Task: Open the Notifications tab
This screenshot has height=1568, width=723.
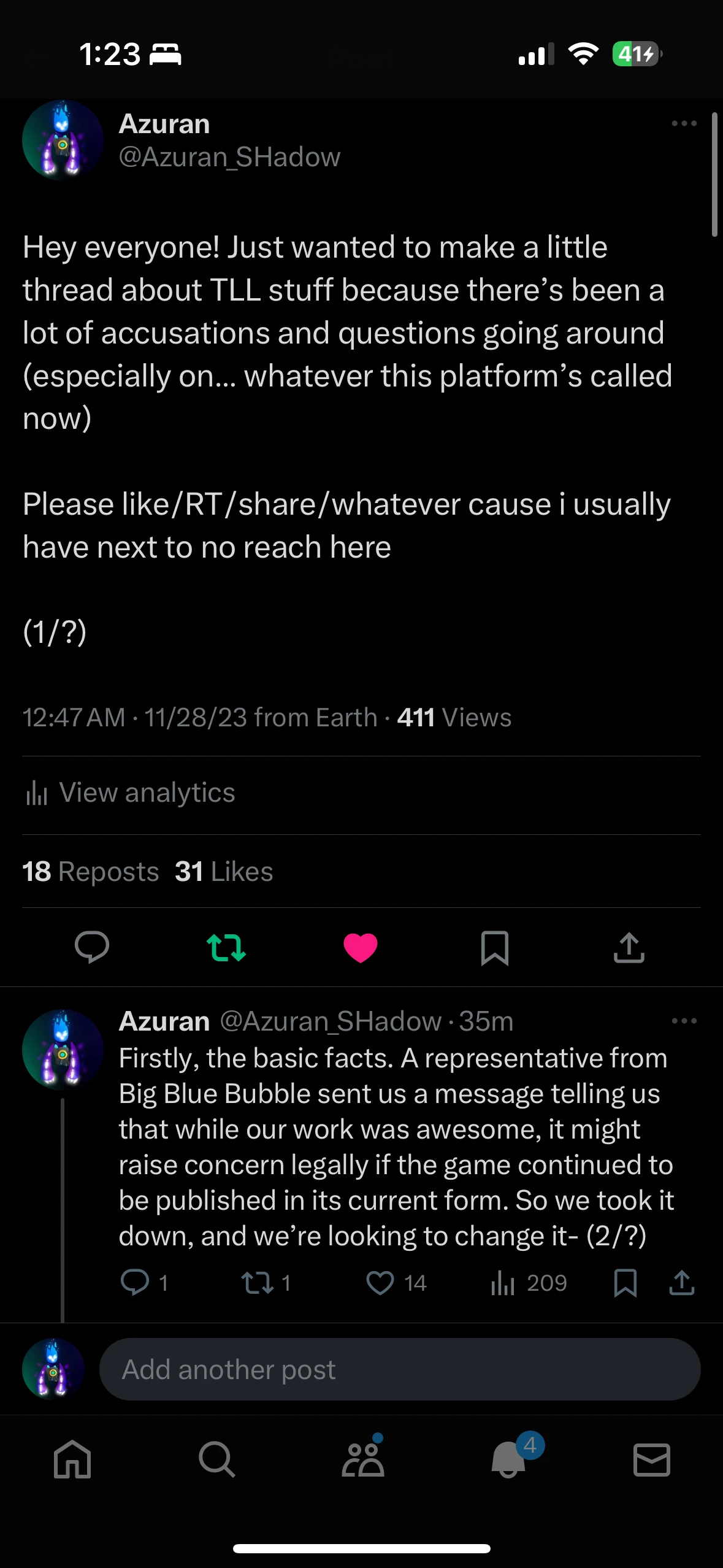Action: (x=509, y=1459)
